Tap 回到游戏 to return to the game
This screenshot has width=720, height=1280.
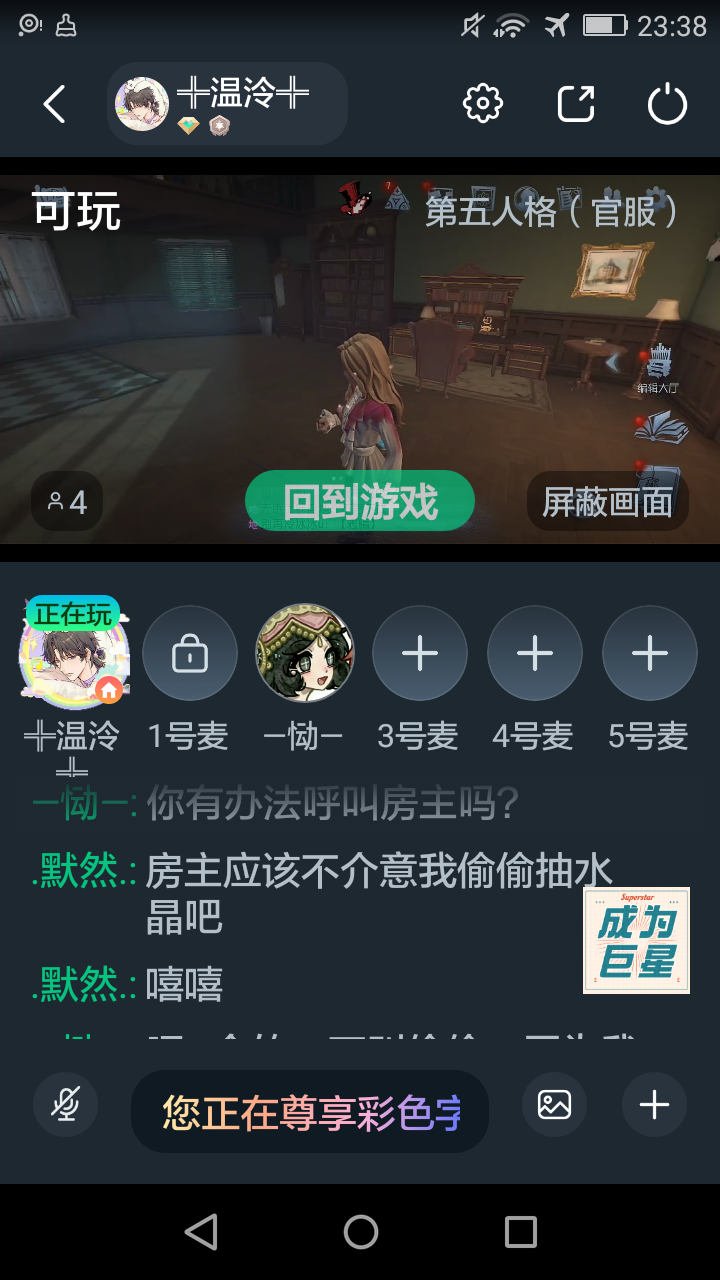click(360, 501)
